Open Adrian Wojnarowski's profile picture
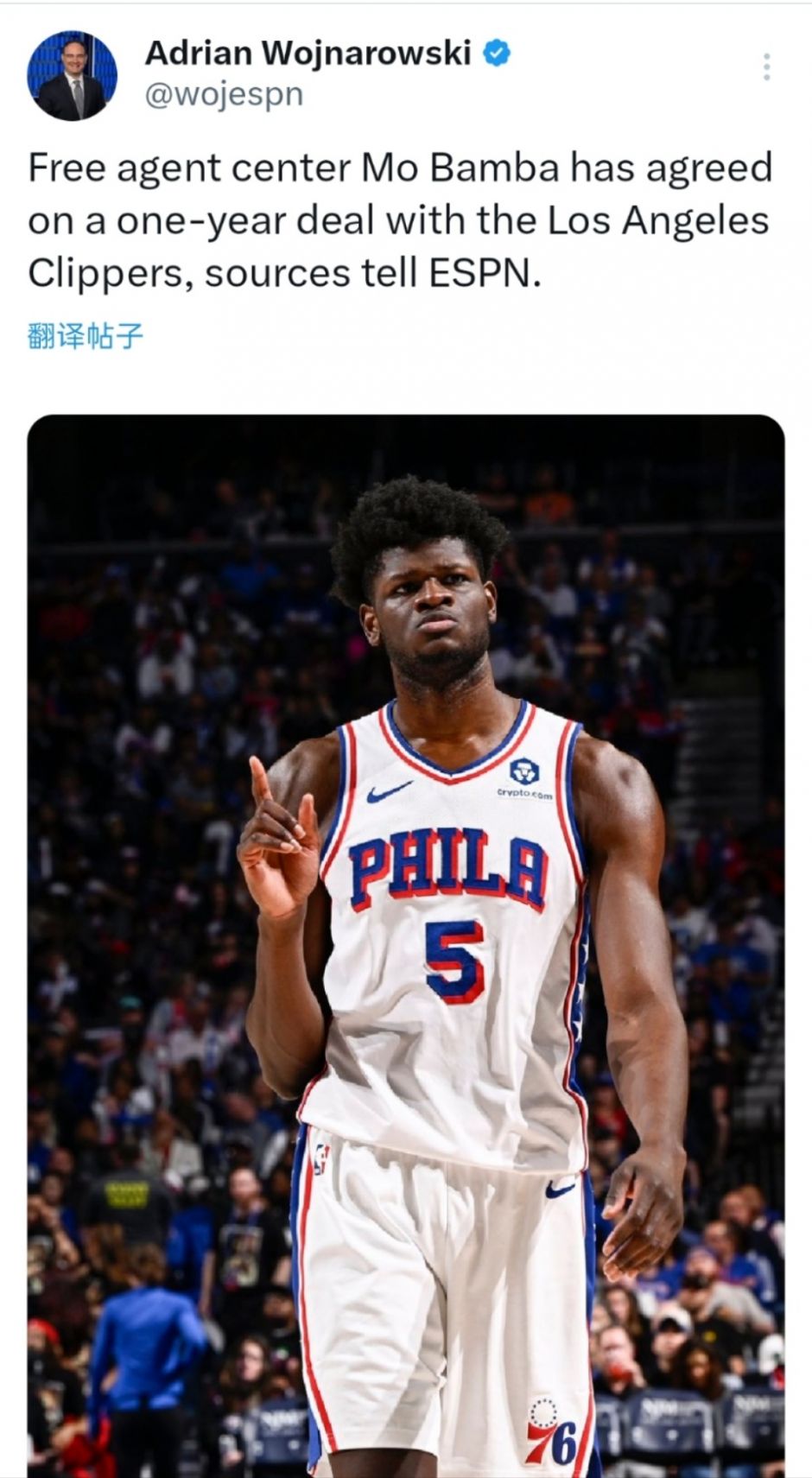Image resolution: width=812 pixels, height=1478 pixels. point(72,75)
